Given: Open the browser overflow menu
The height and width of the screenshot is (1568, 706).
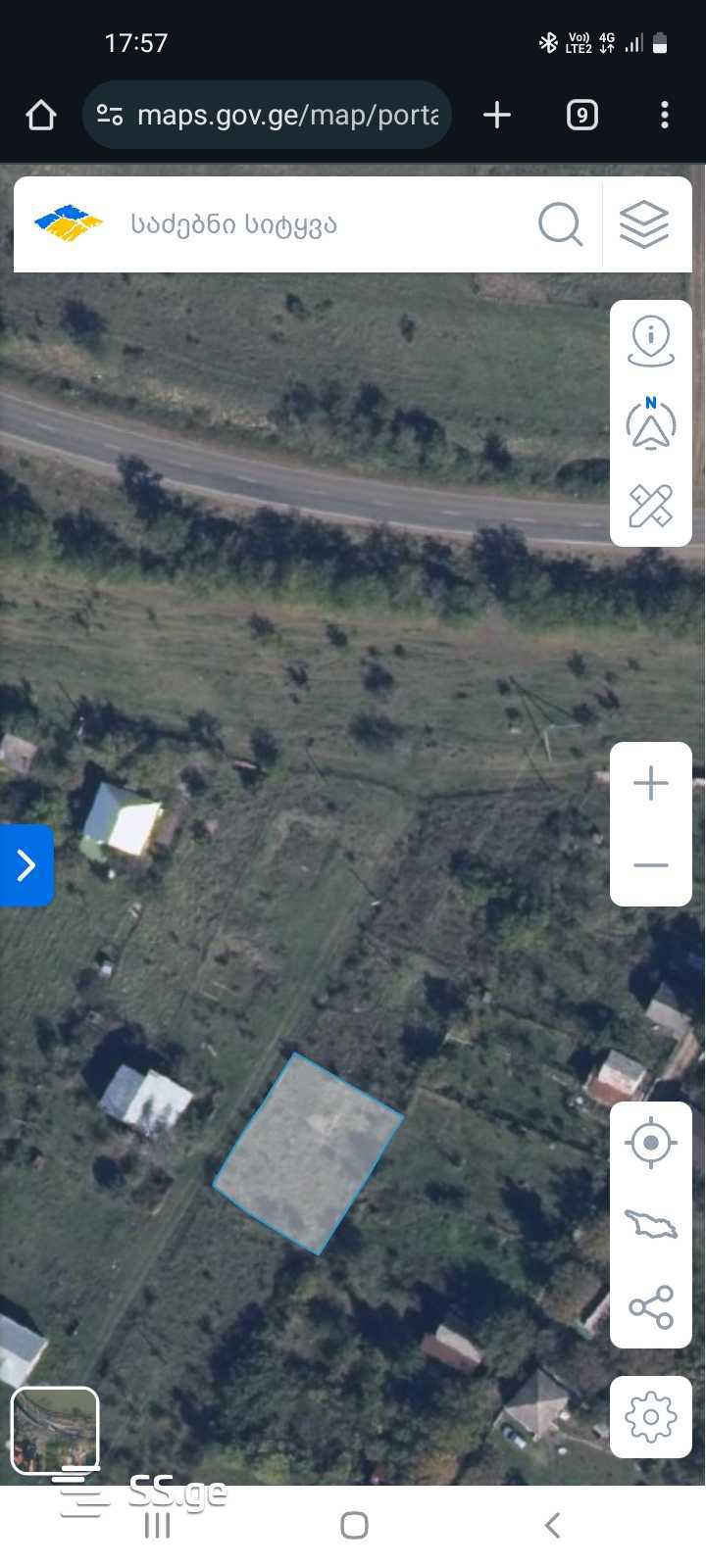Looking at the screenshot, I should 665,116.
